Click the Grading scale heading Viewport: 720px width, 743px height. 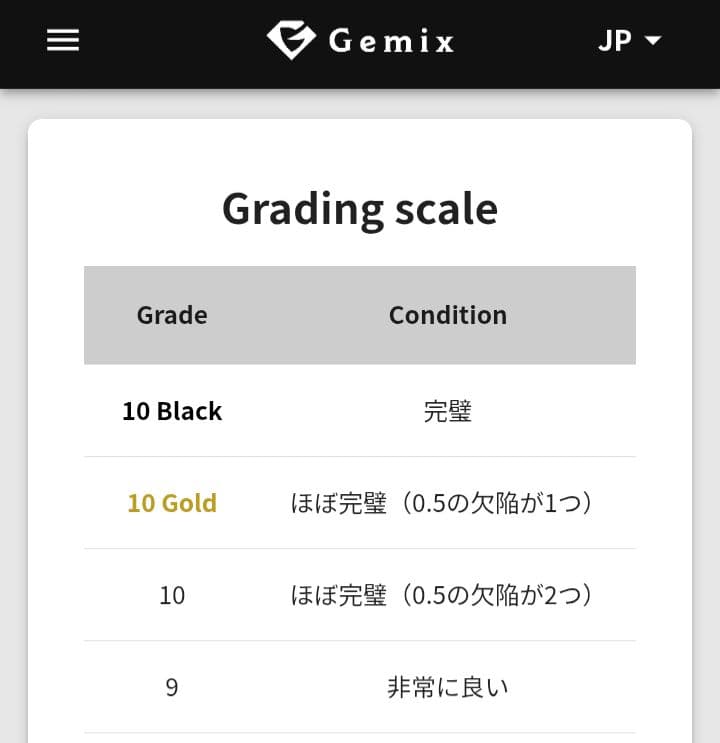tap(360, 209)
